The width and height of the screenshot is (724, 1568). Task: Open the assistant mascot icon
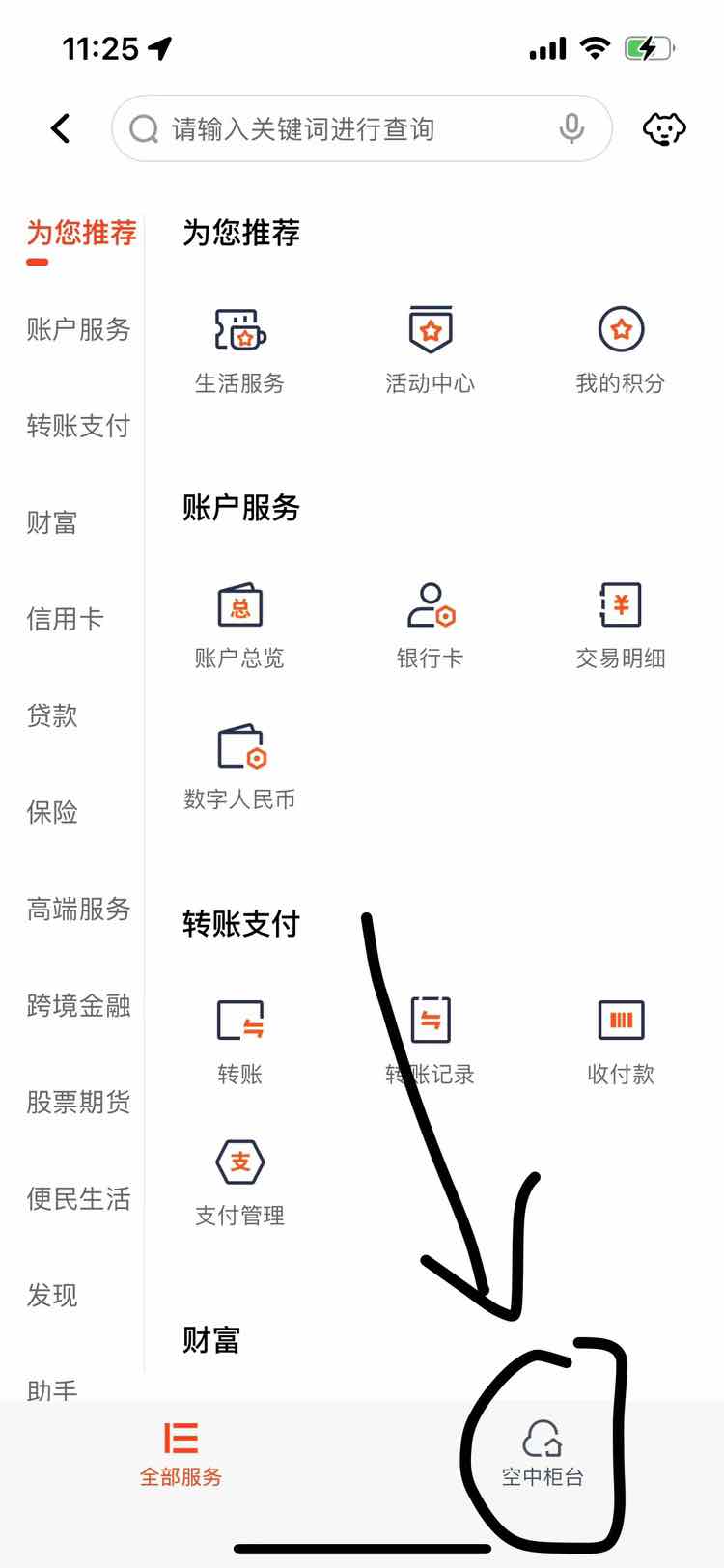pos(664,128)
